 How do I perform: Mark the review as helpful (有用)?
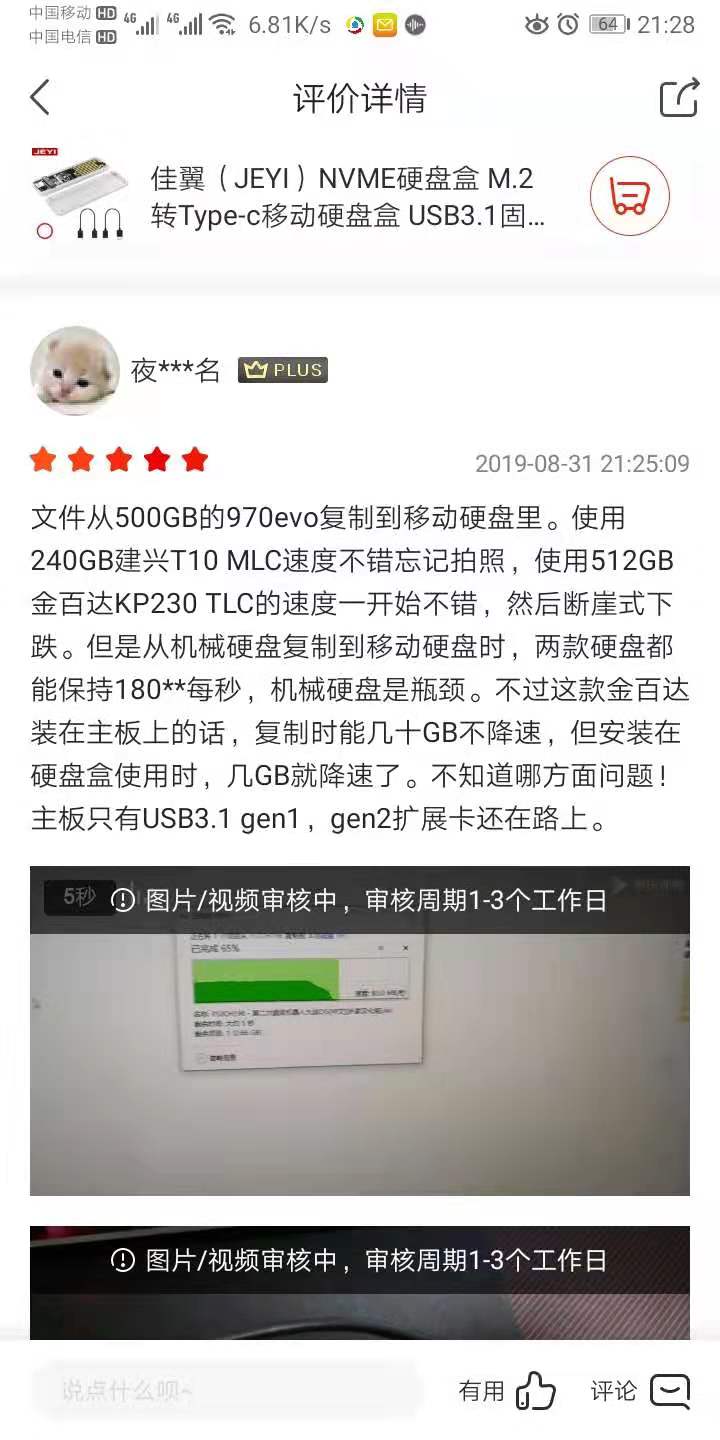point(507,1390)
